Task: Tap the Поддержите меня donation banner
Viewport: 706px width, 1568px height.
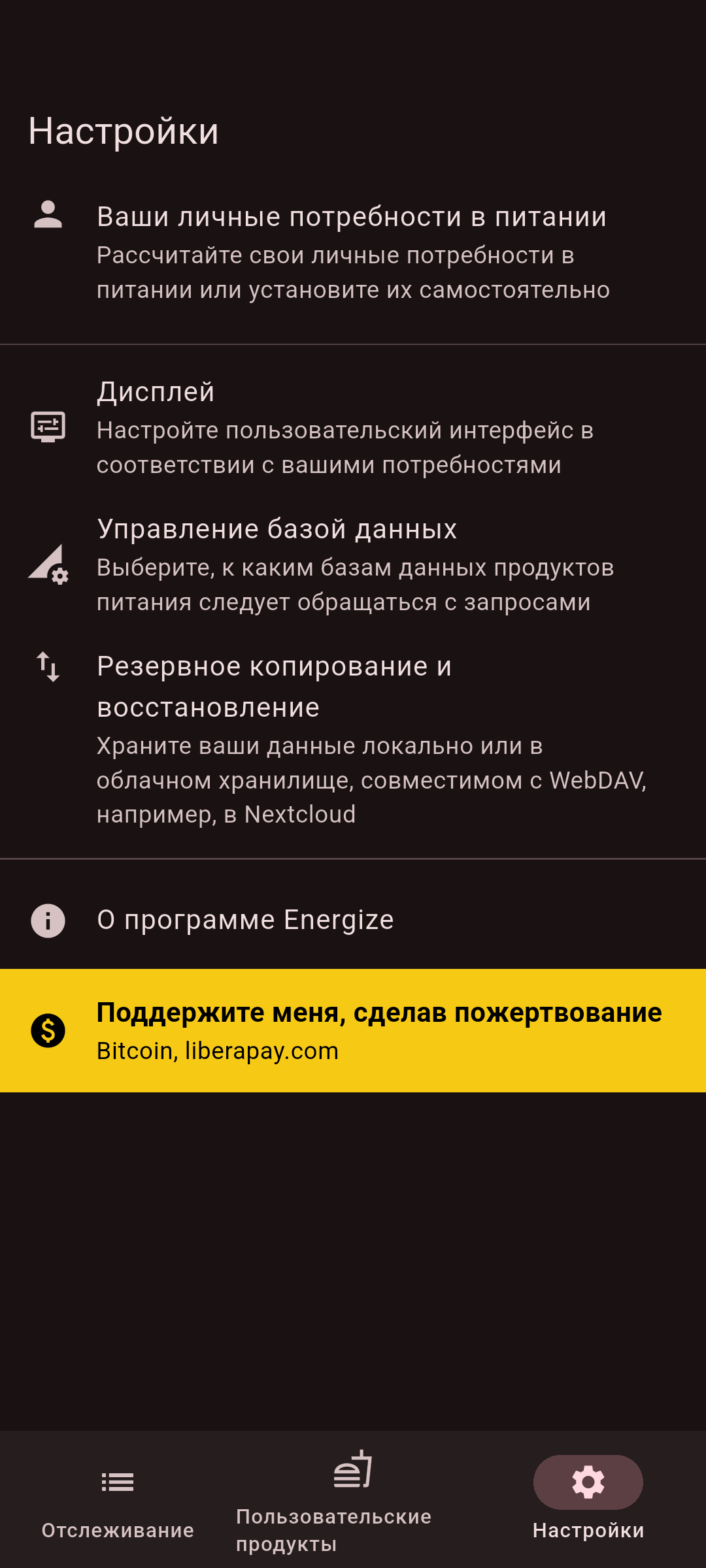Action: coord(353,1030)
